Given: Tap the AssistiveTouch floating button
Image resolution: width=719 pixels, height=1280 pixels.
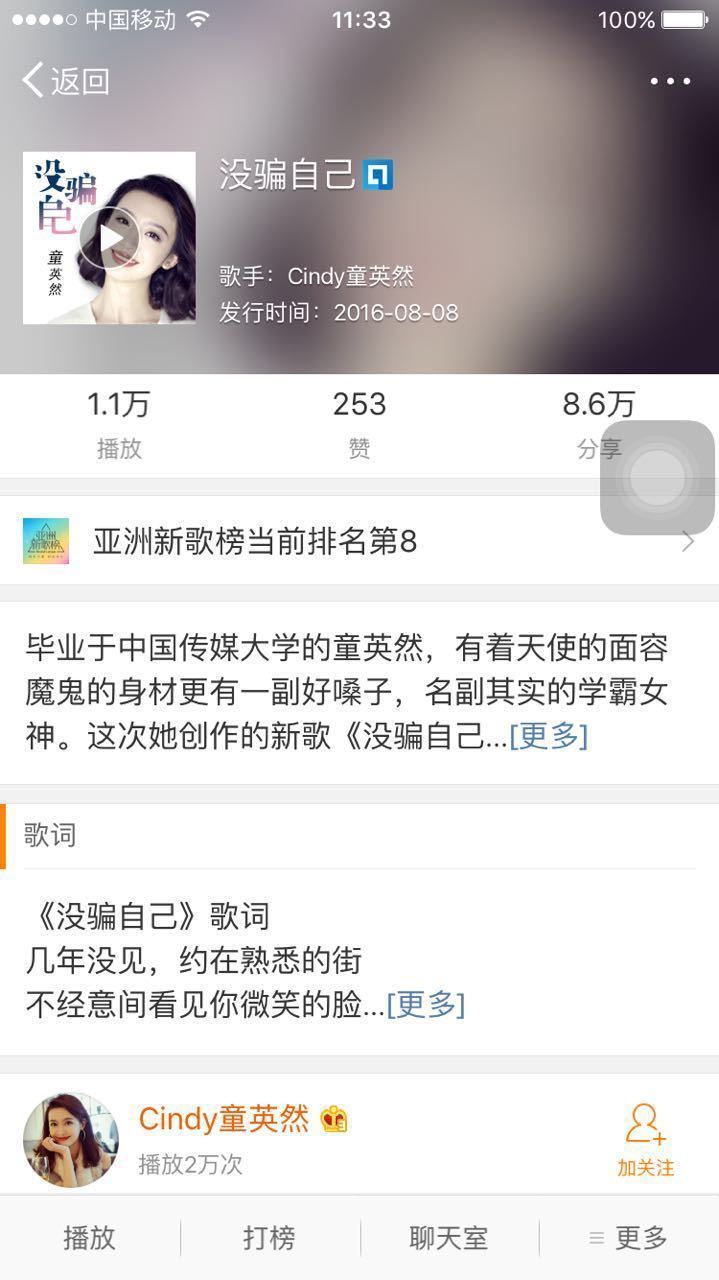Looking at the screenshot, I should click(x=657, y=477).
